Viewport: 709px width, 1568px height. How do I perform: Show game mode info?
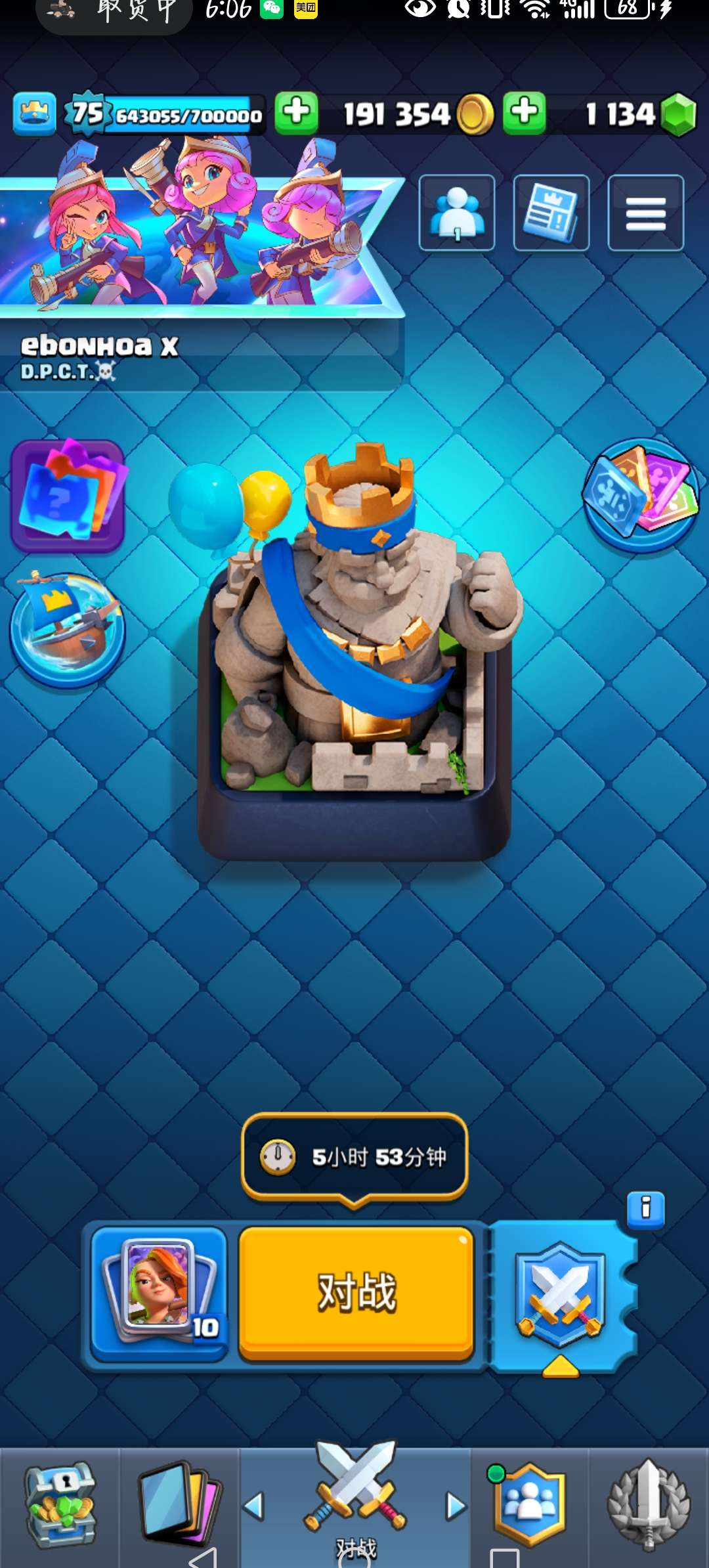646,1209
